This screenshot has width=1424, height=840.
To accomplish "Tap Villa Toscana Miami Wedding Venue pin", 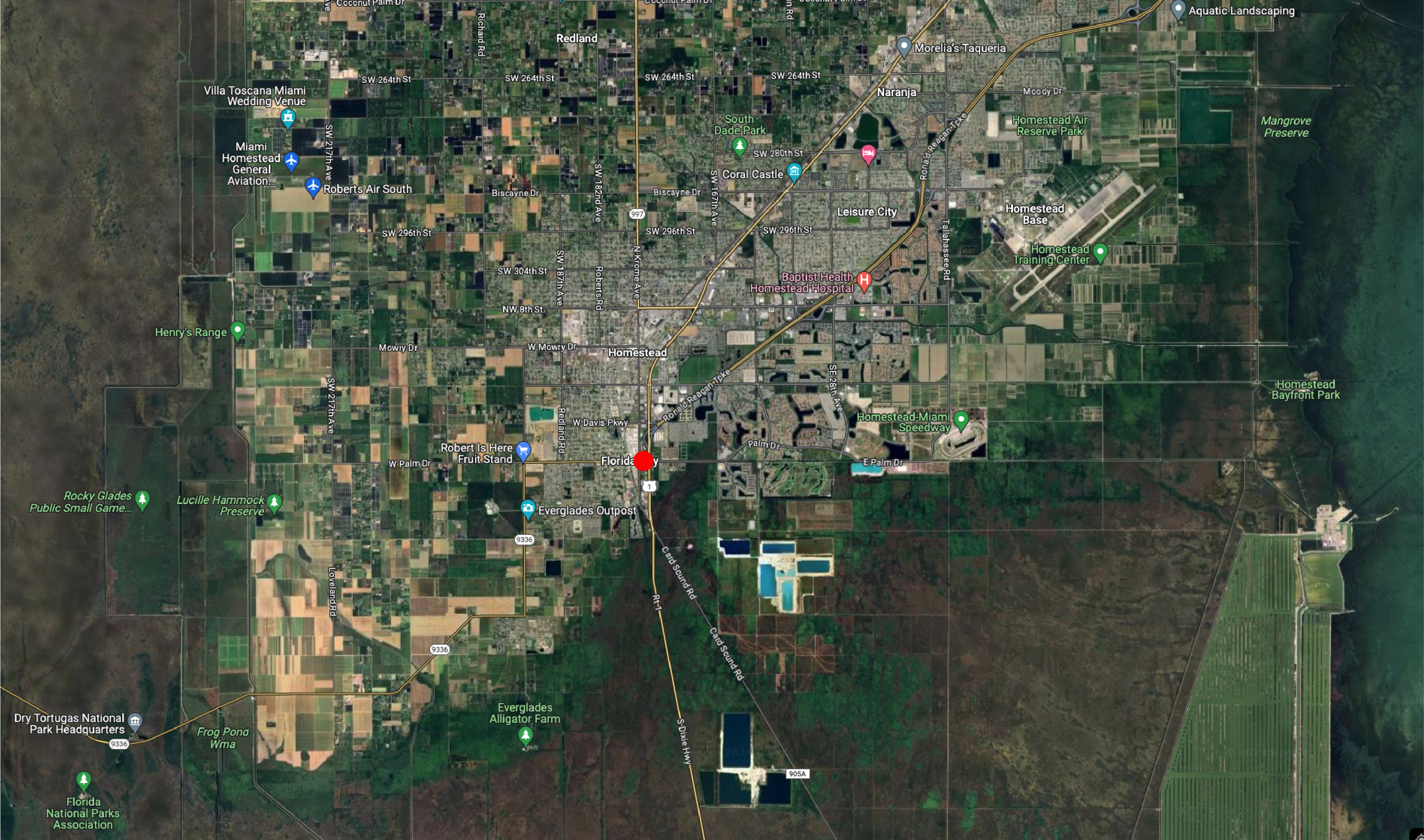I will [288, 118].
